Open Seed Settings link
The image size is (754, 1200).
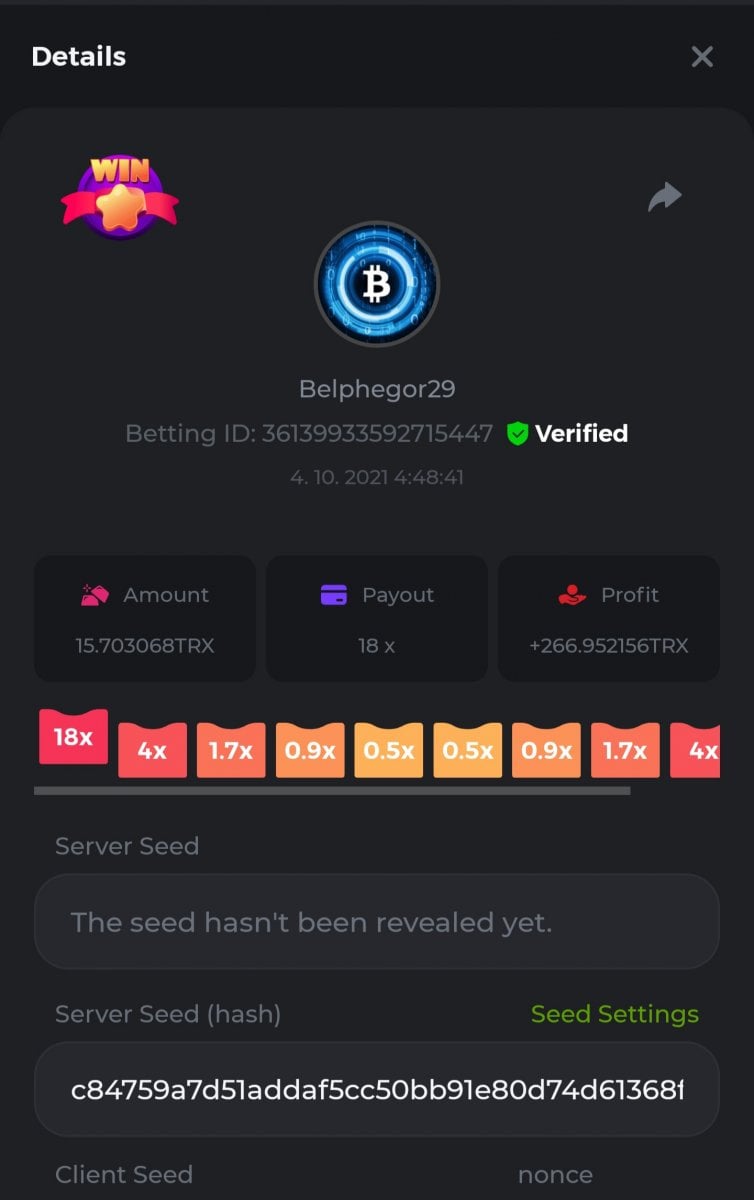point(614,1014)
